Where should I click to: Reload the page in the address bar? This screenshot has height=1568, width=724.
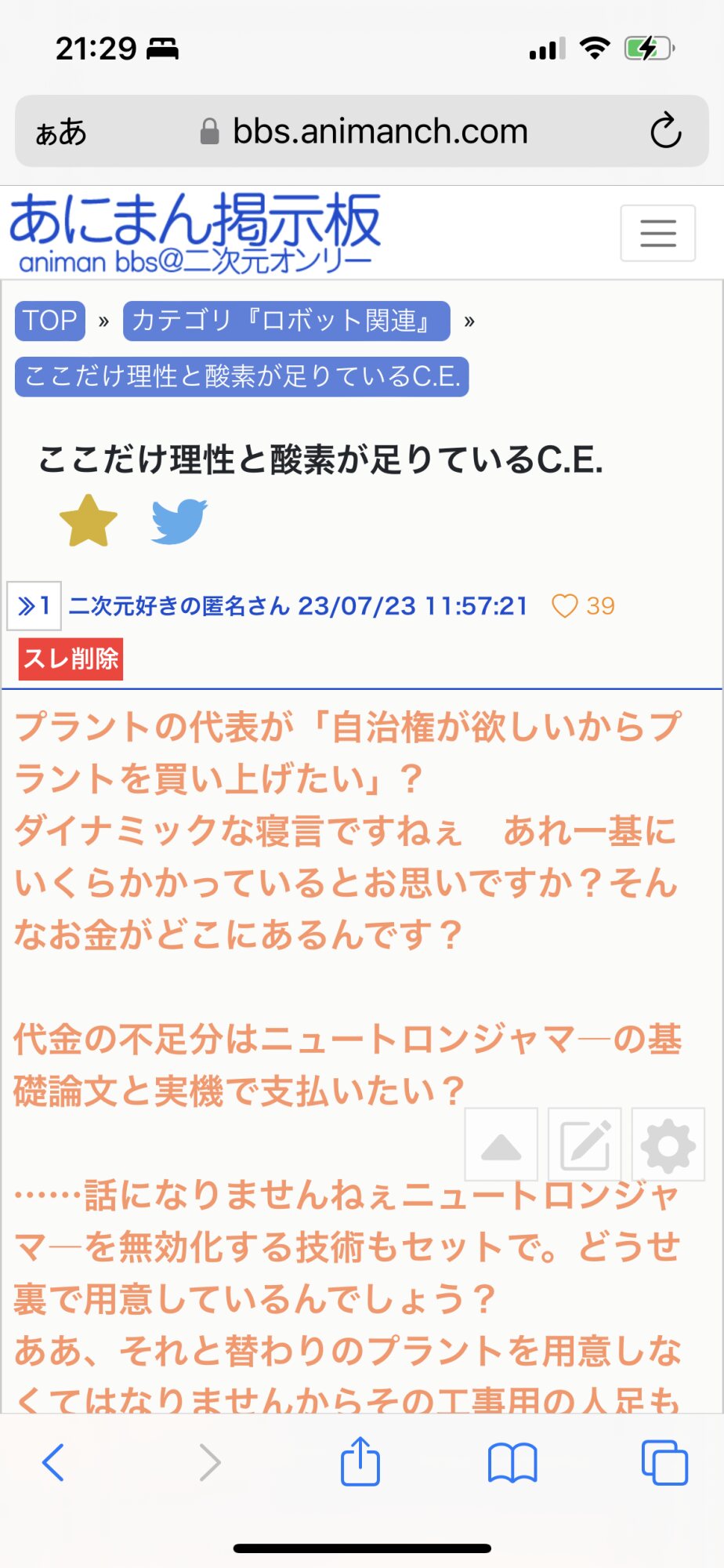[x=666, y=131]
